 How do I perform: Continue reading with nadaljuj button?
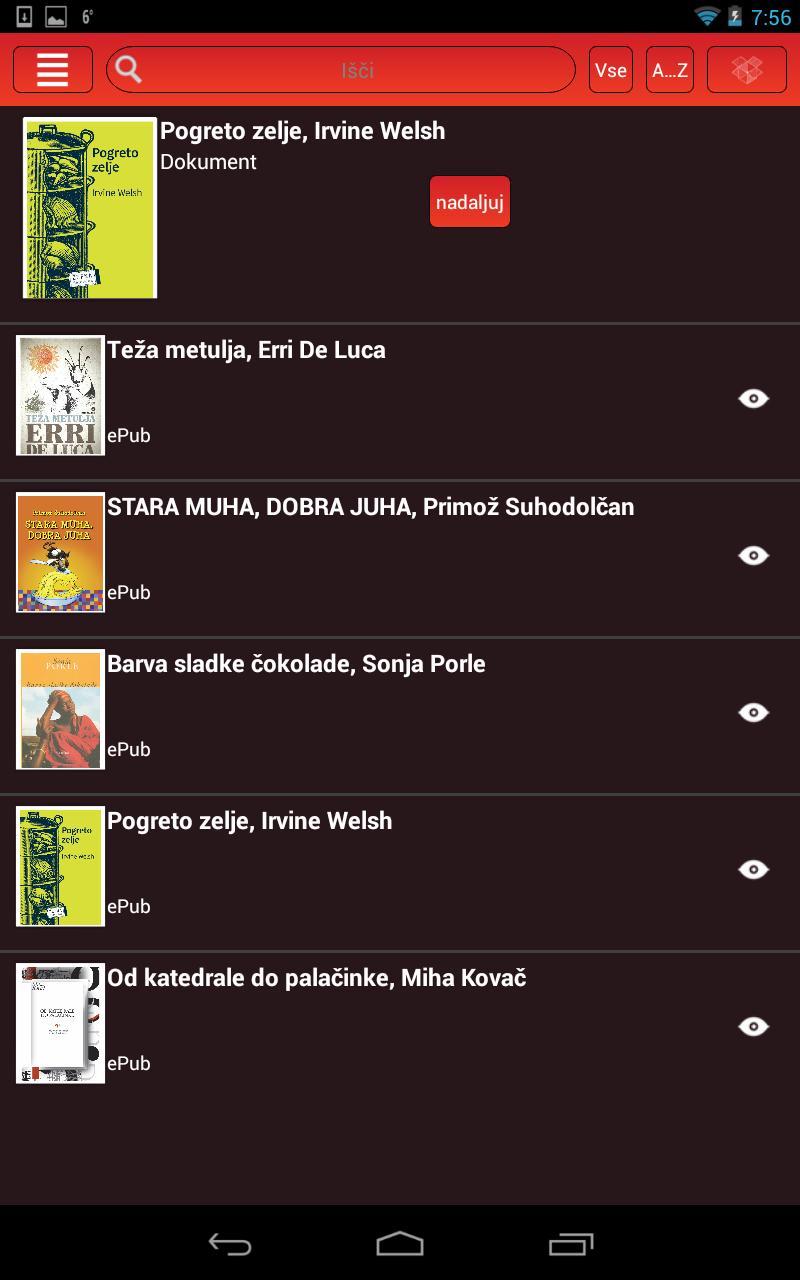469,202
